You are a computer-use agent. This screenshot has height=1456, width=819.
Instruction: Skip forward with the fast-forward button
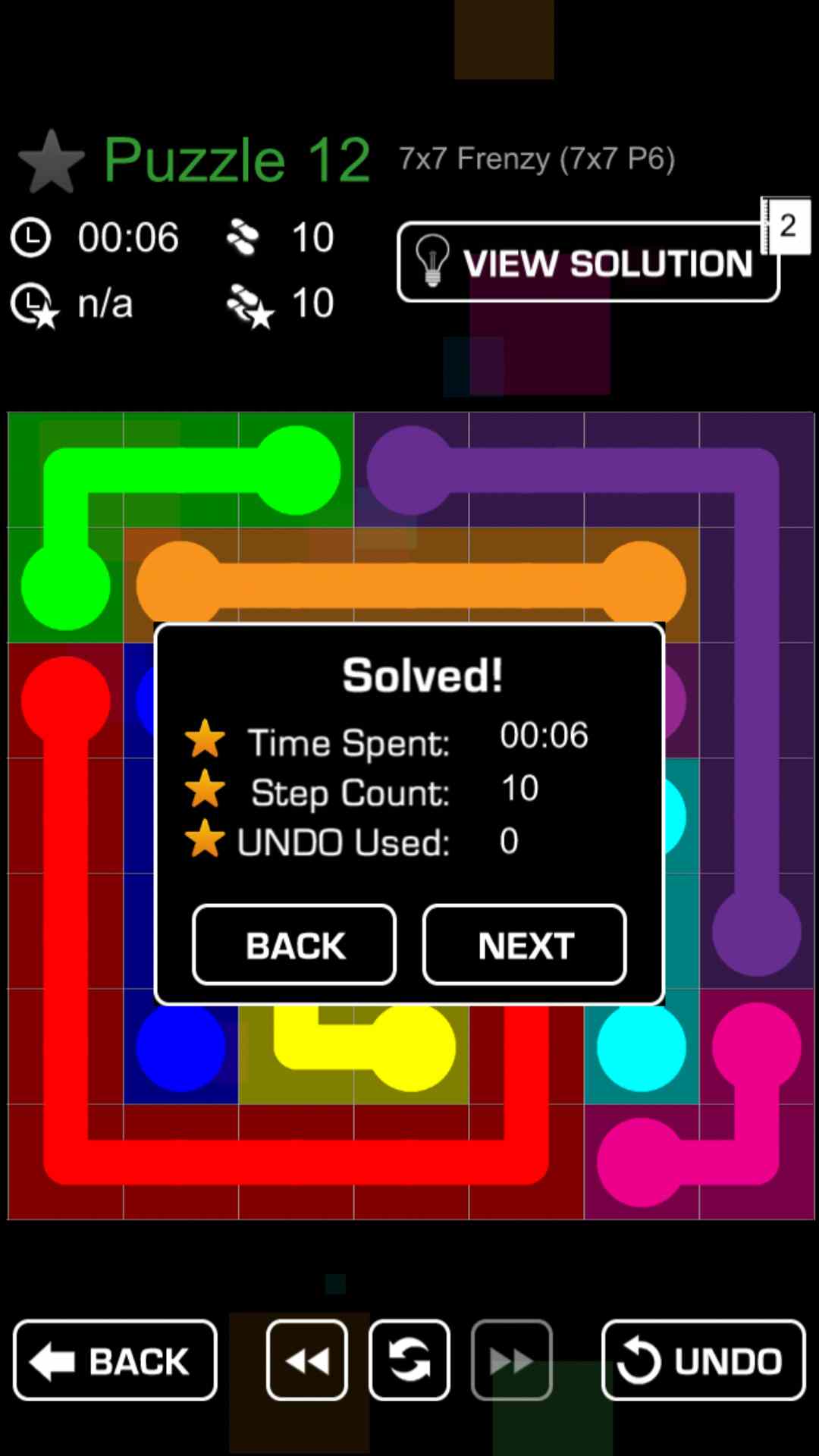click(511, 1360)
